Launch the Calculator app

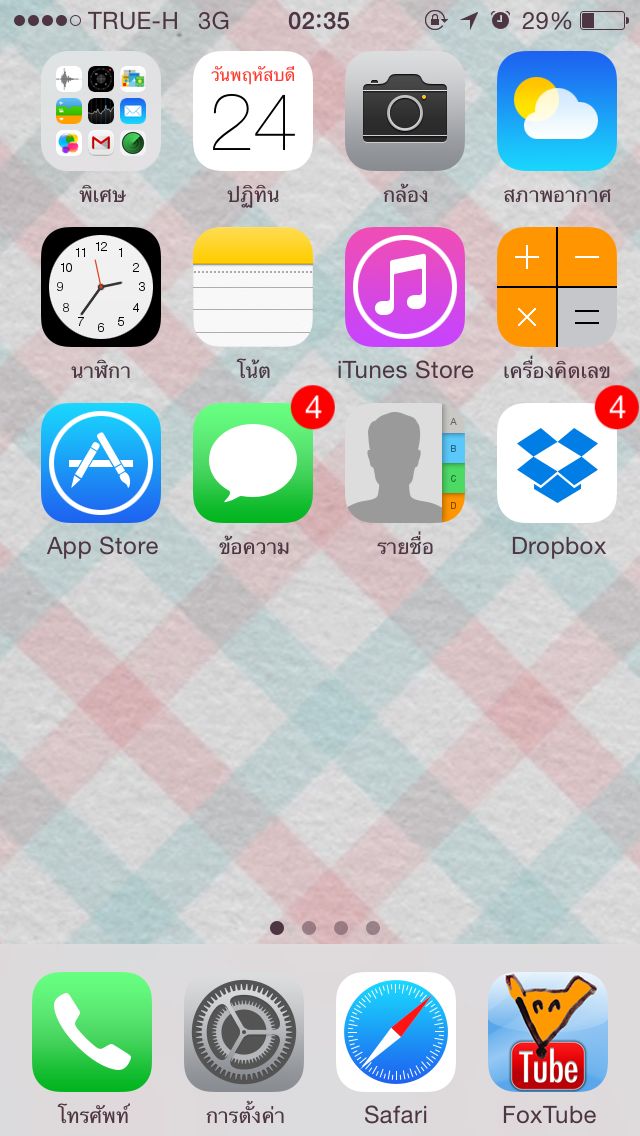point(557,287)
